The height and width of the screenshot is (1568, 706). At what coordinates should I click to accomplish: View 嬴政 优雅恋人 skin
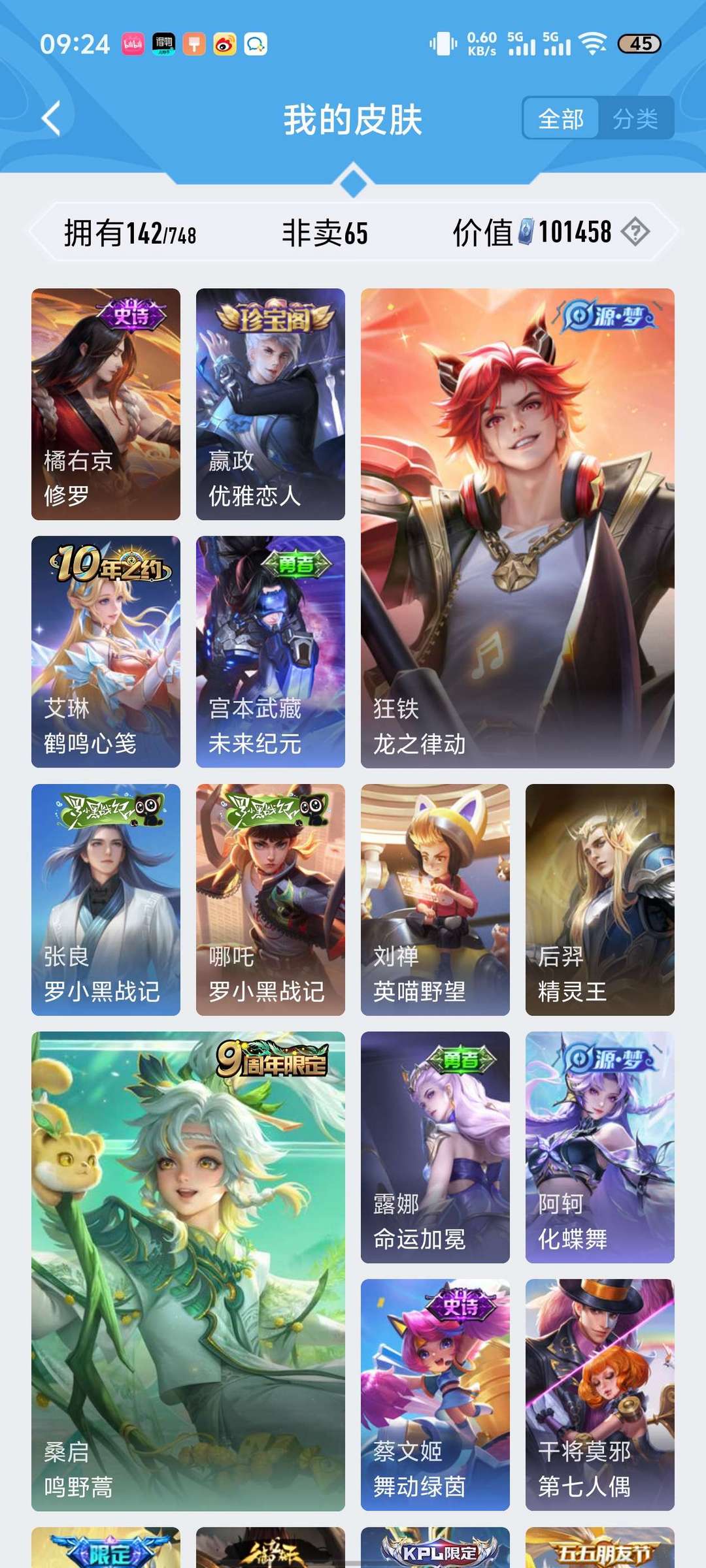point(271,404)
